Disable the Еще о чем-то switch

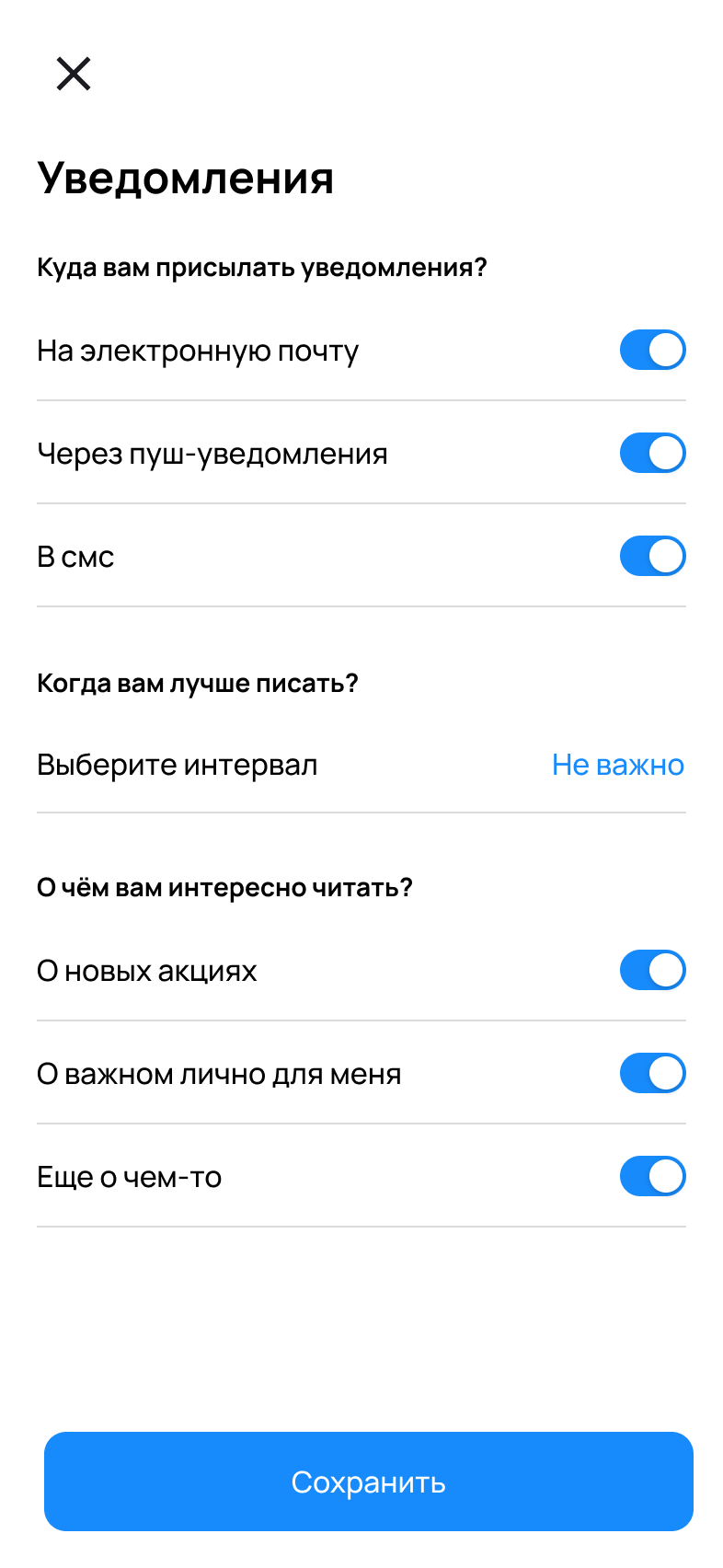click(x=653, y=1176)
